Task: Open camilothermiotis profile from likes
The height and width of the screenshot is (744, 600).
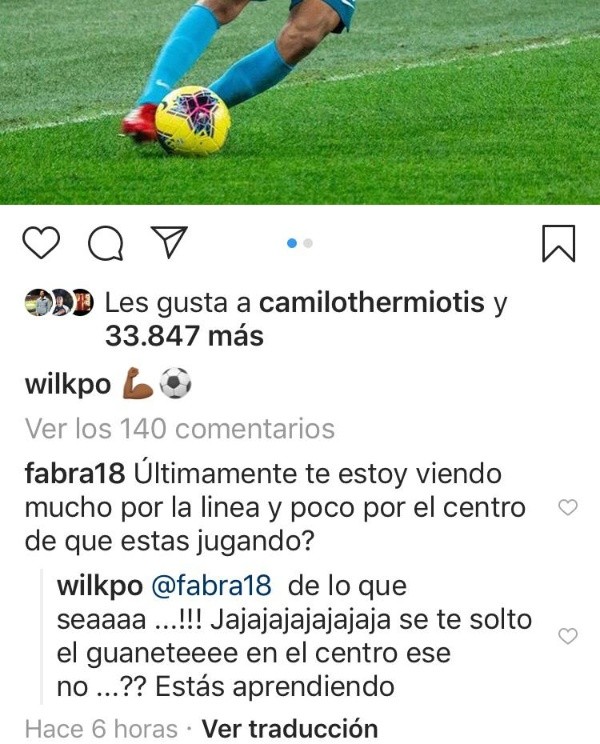Action: 372,303
